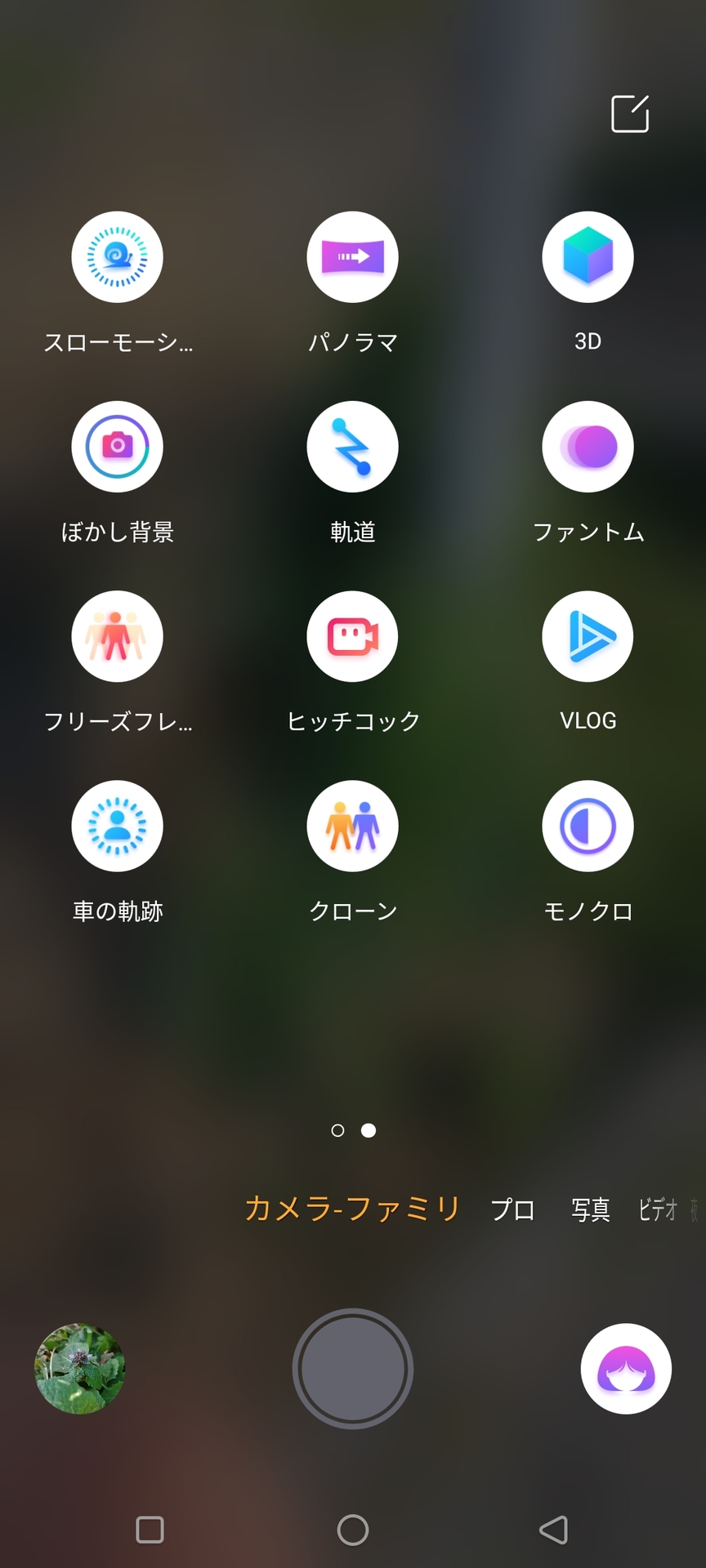Choose the ぼかし背景 bokeh background mode
The image size is (706, 1568).
point(117,447)
